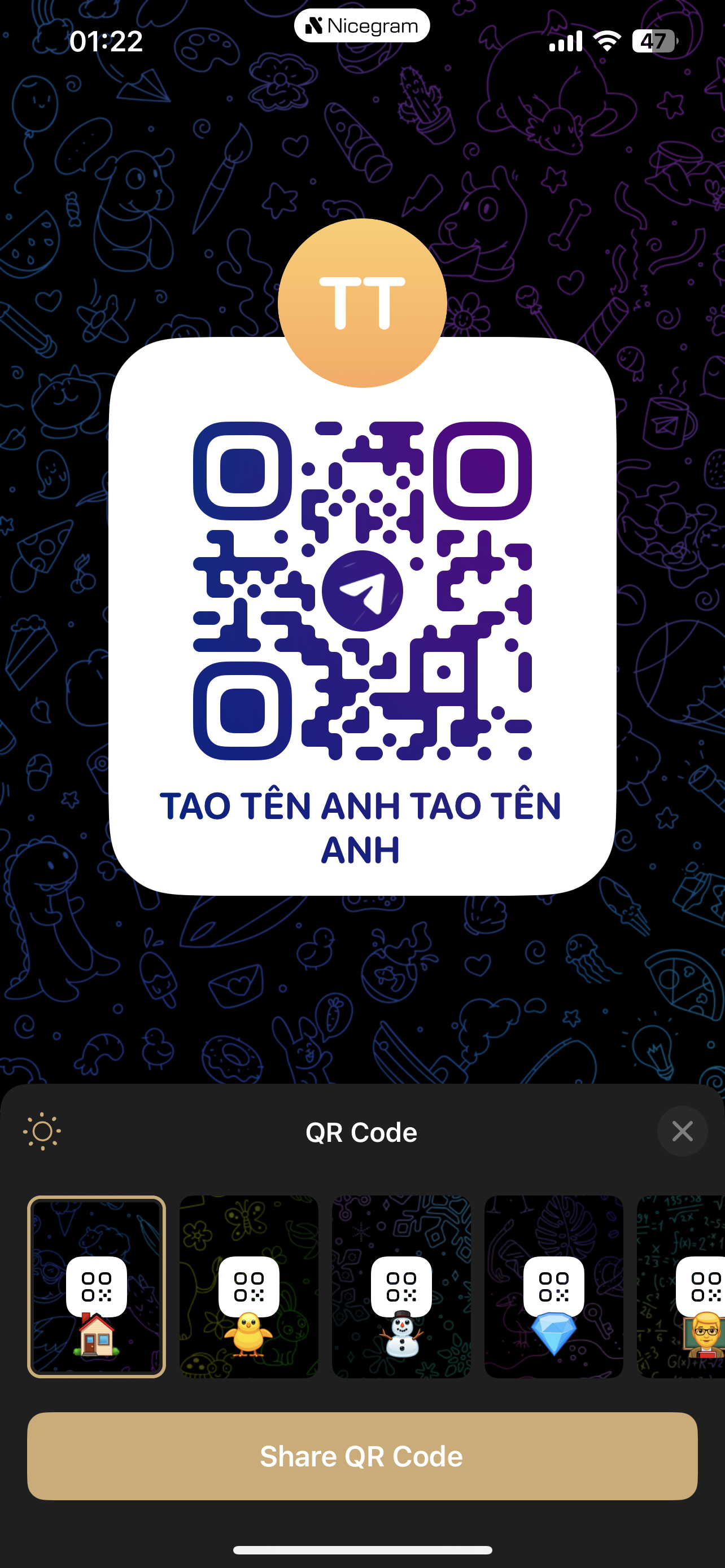Return to Nicegram via the status pill

[362, 26]
